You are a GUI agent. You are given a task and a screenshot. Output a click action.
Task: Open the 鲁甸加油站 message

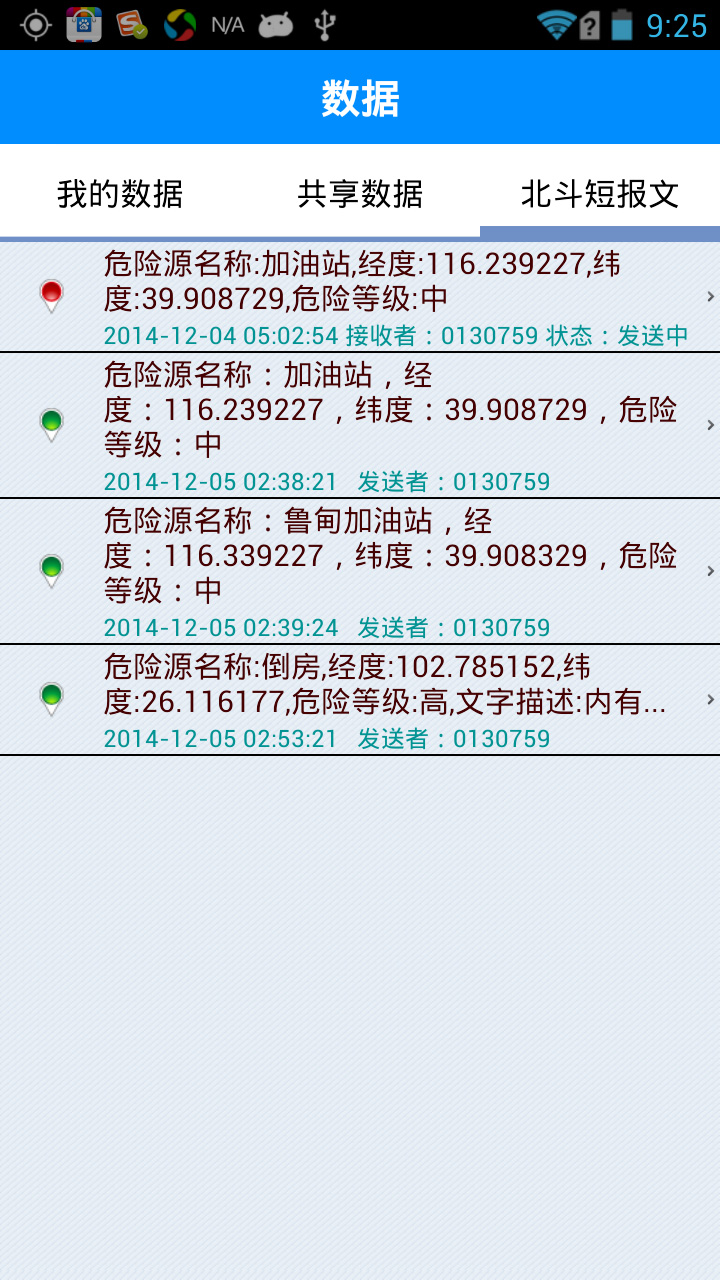[360, 571]
